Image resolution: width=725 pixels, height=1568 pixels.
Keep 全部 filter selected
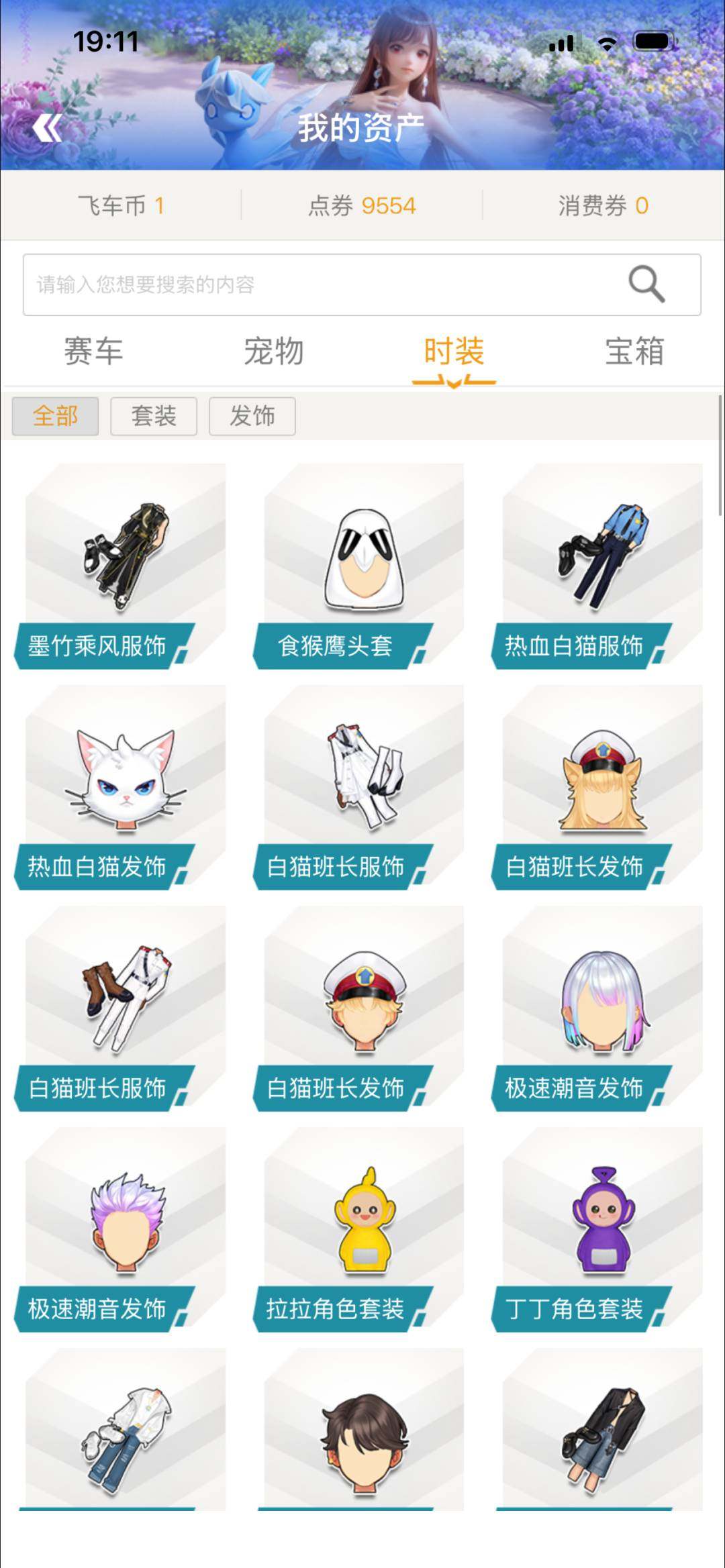(56, 416)
